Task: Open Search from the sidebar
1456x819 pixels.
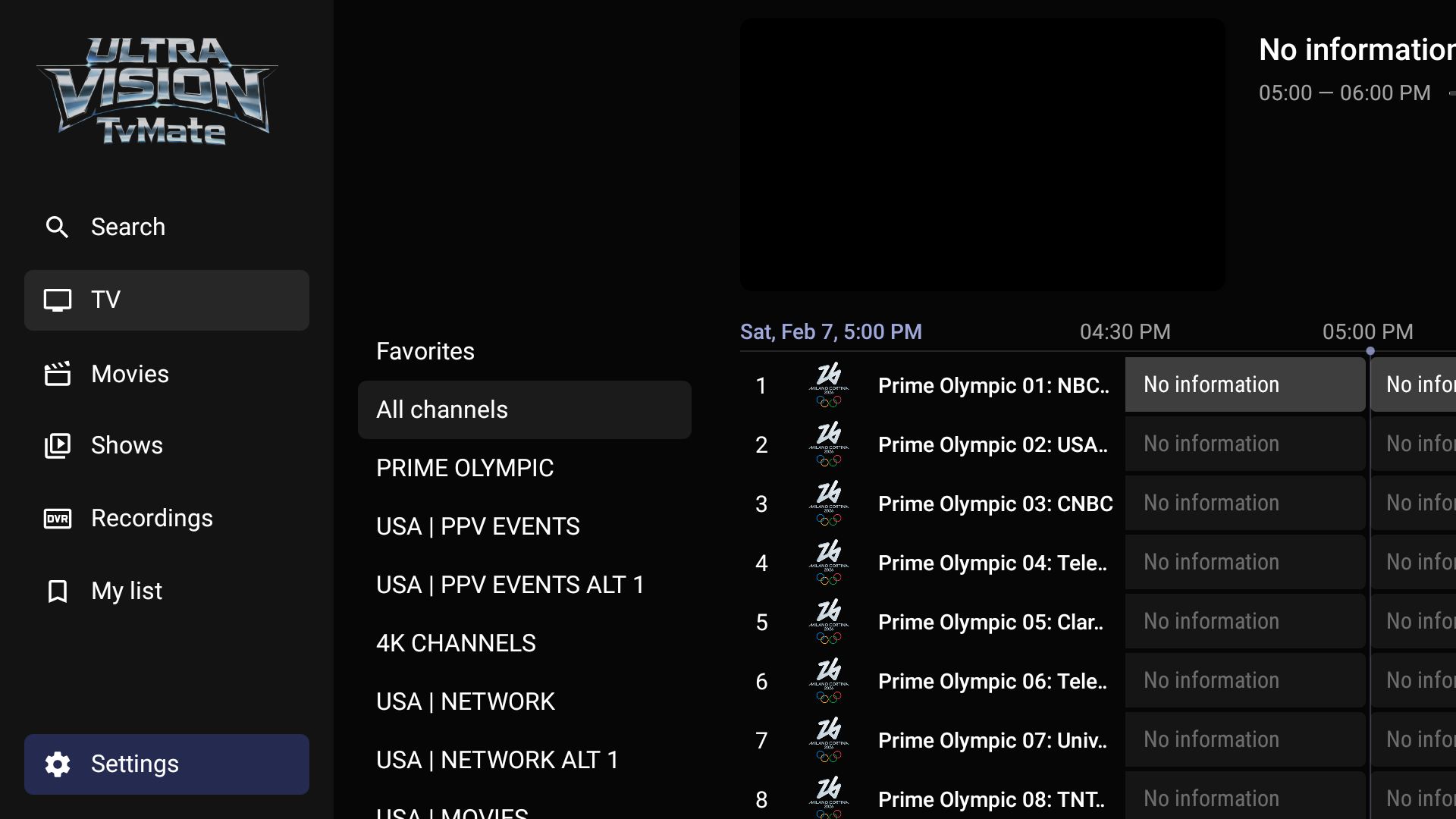Action: coord(127,227)
